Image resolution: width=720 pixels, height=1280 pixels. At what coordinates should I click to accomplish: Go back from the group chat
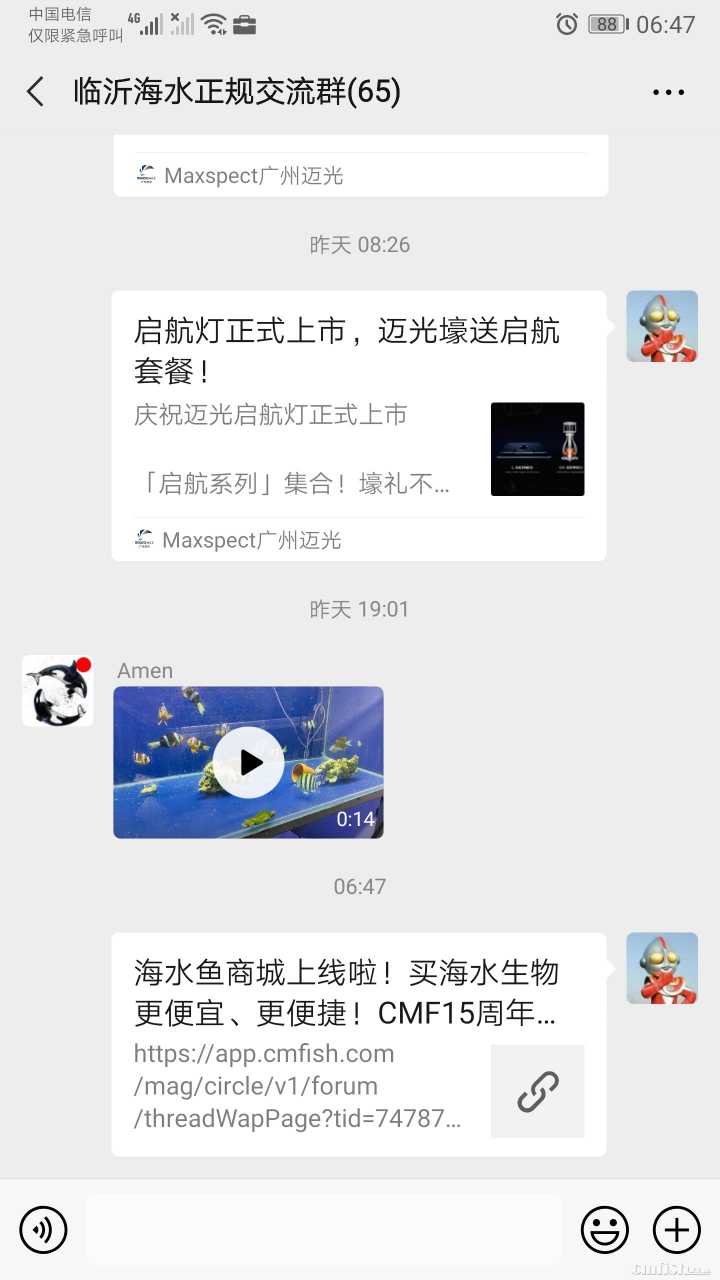(36, 92)
